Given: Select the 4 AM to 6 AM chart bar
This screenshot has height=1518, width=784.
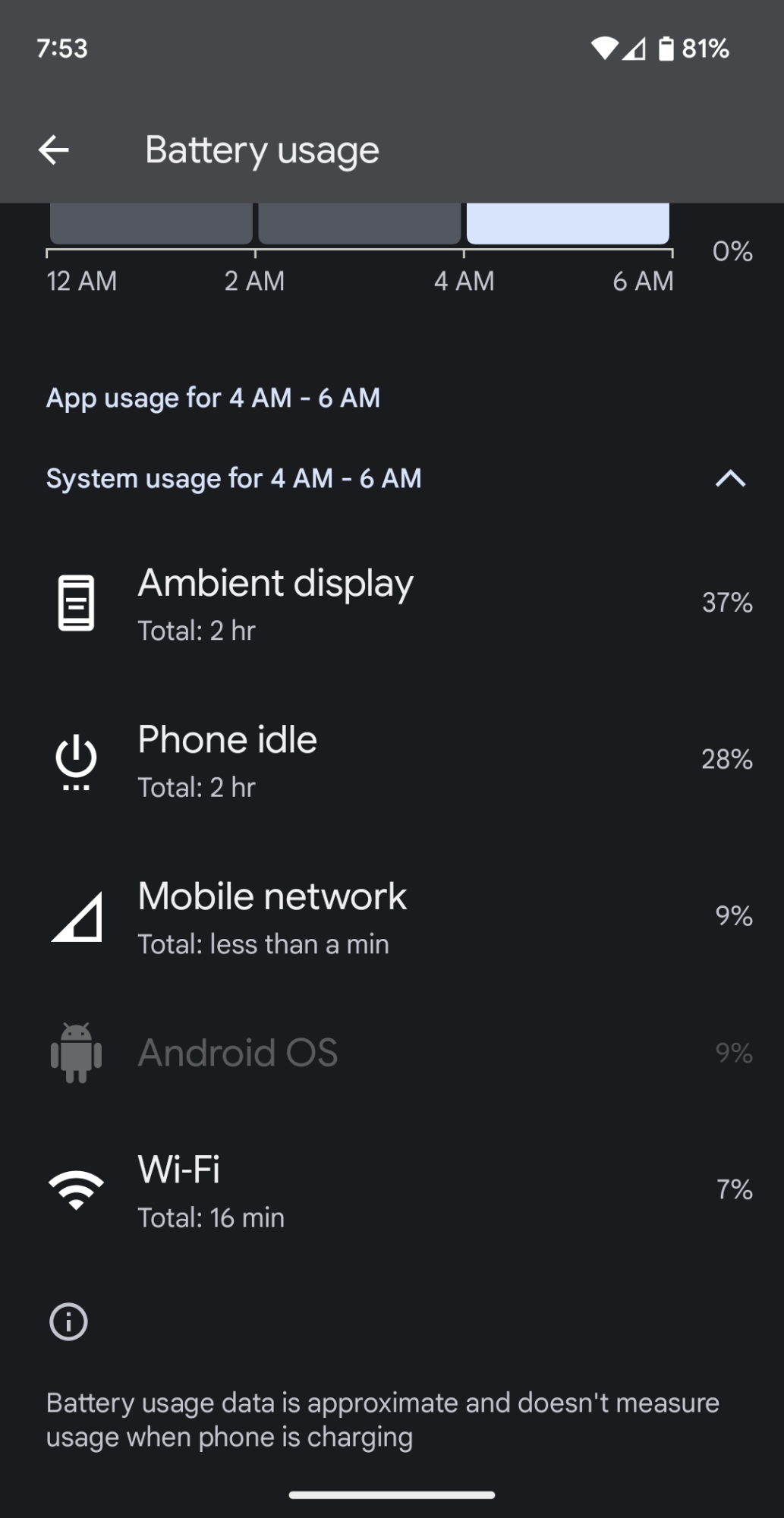Looking at the screenshot, I should 568,223.
